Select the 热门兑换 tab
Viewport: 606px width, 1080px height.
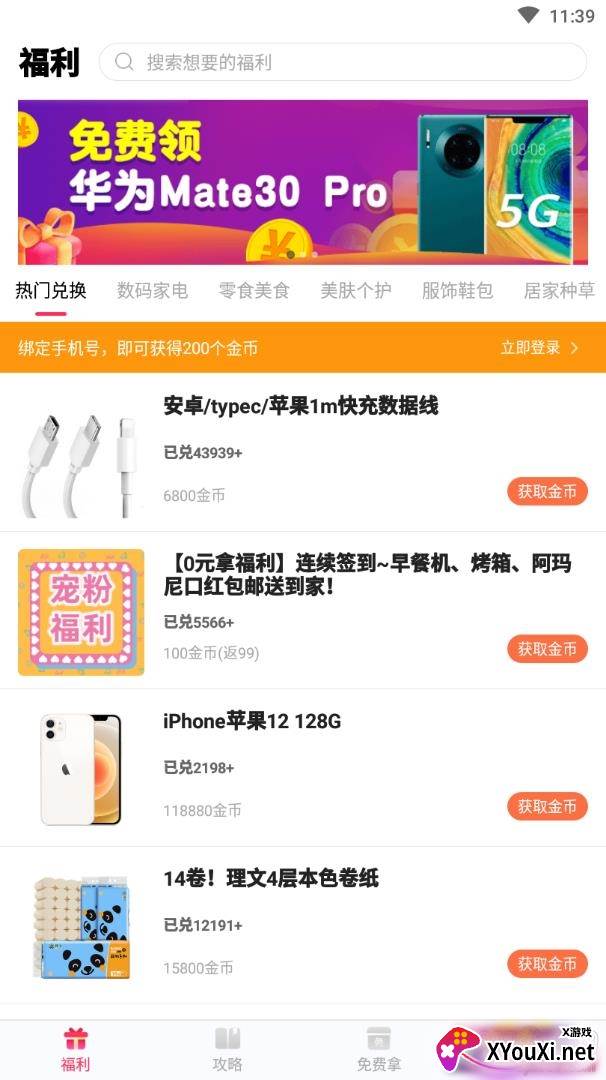51,291
